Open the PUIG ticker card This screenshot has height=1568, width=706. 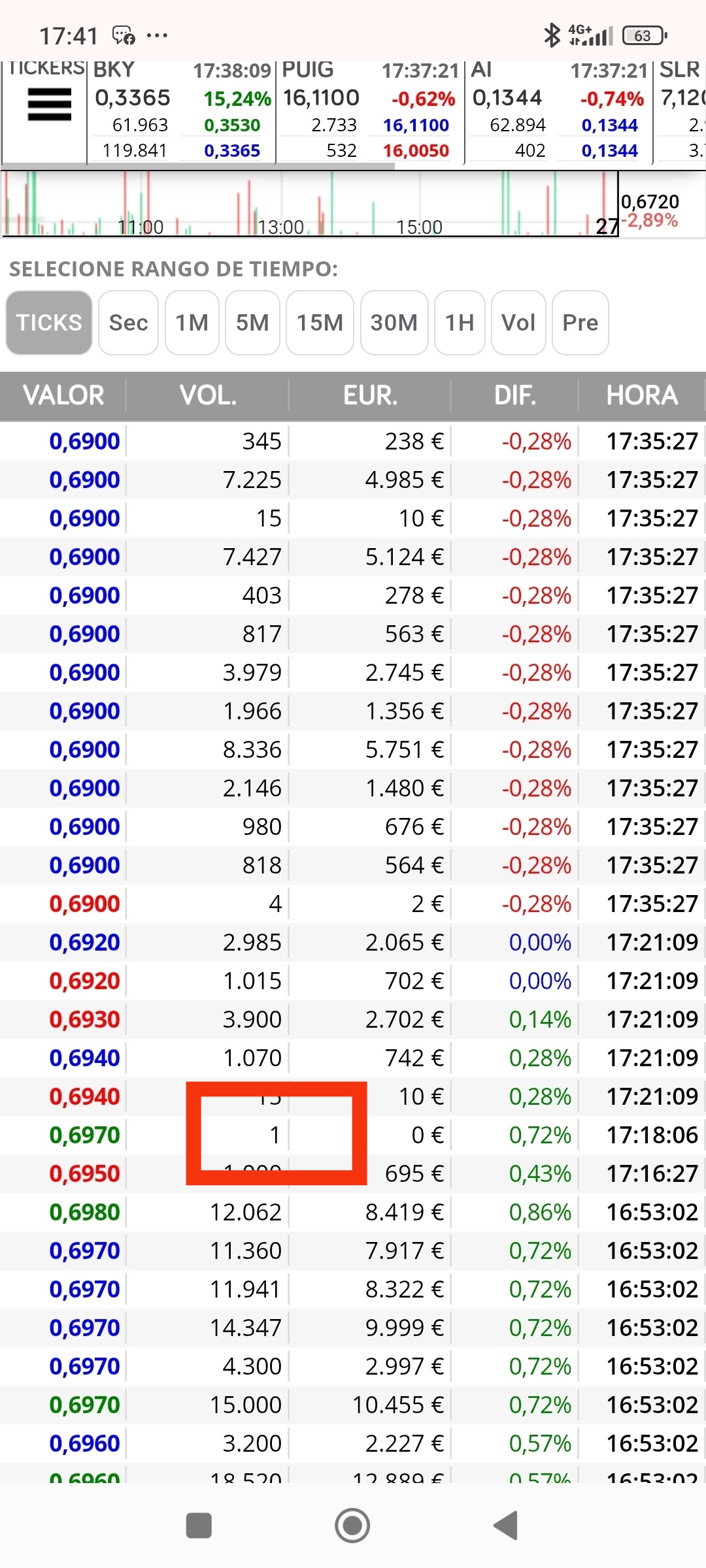(x=370, y=111)
